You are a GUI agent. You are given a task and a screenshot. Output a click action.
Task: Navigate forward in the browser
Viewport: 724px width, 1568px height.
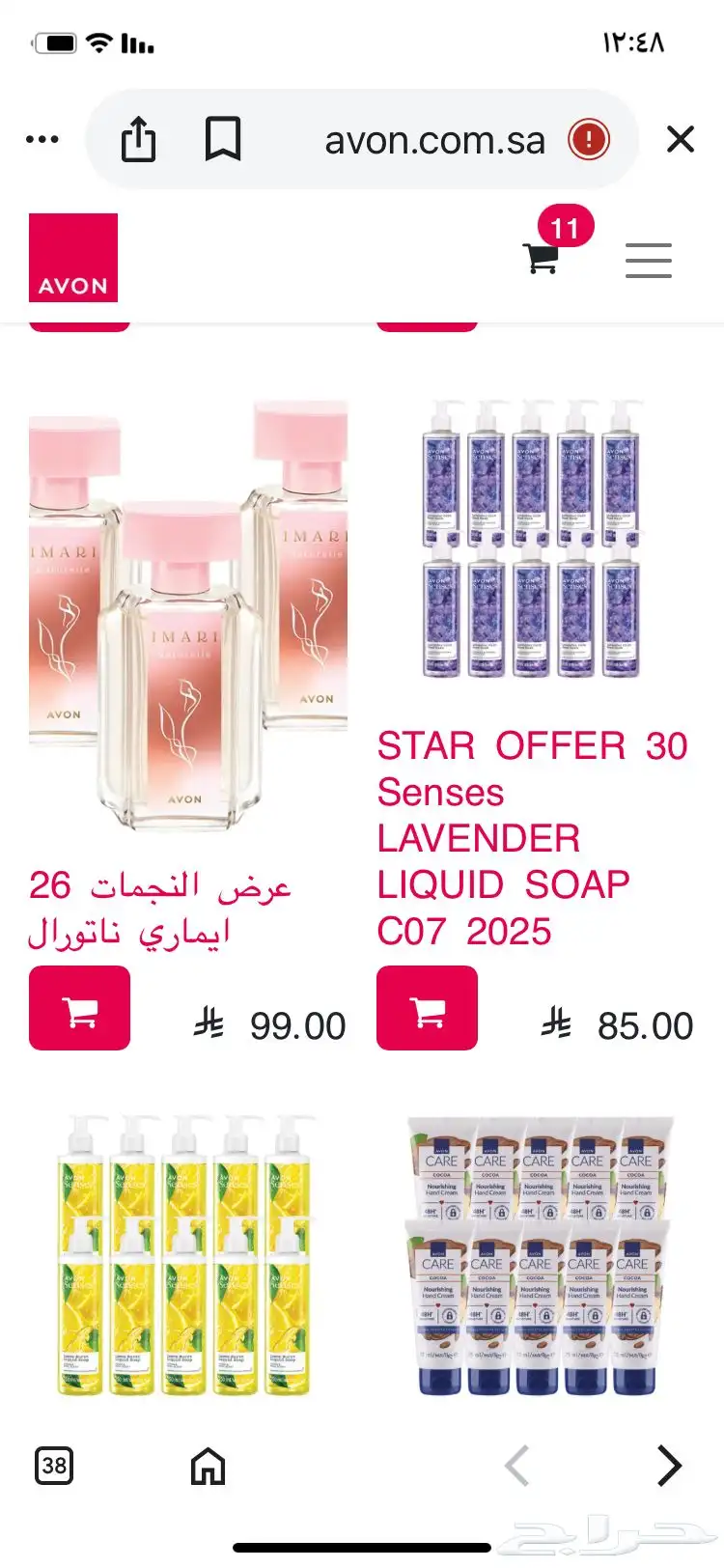tap(669, 1466)
